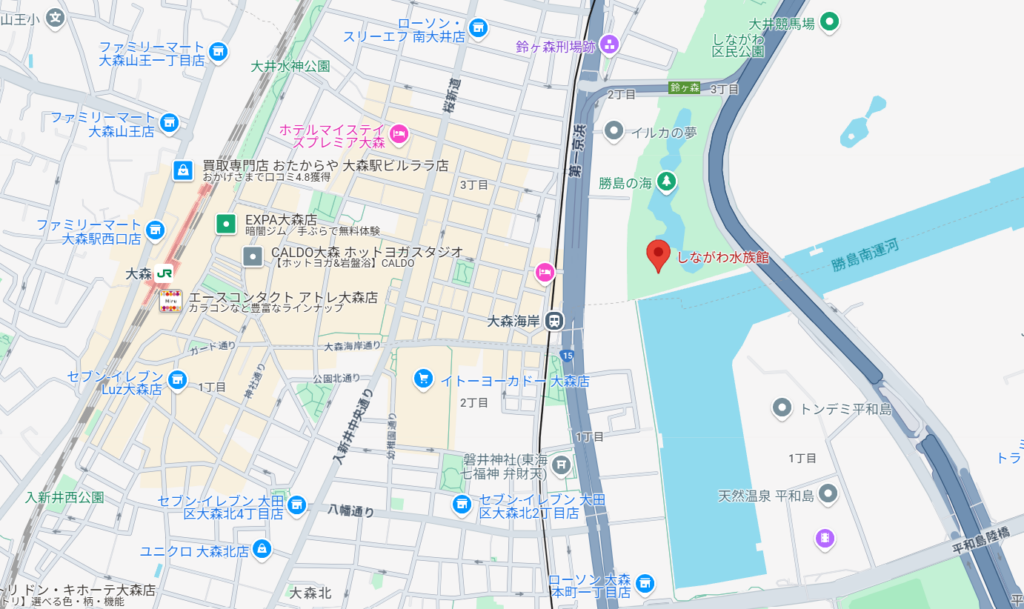Viewport: 1024px width, 609px height.
Task: Tap the ローソン・スリーエフ 南大井店 pin
Action: [479, 29]
